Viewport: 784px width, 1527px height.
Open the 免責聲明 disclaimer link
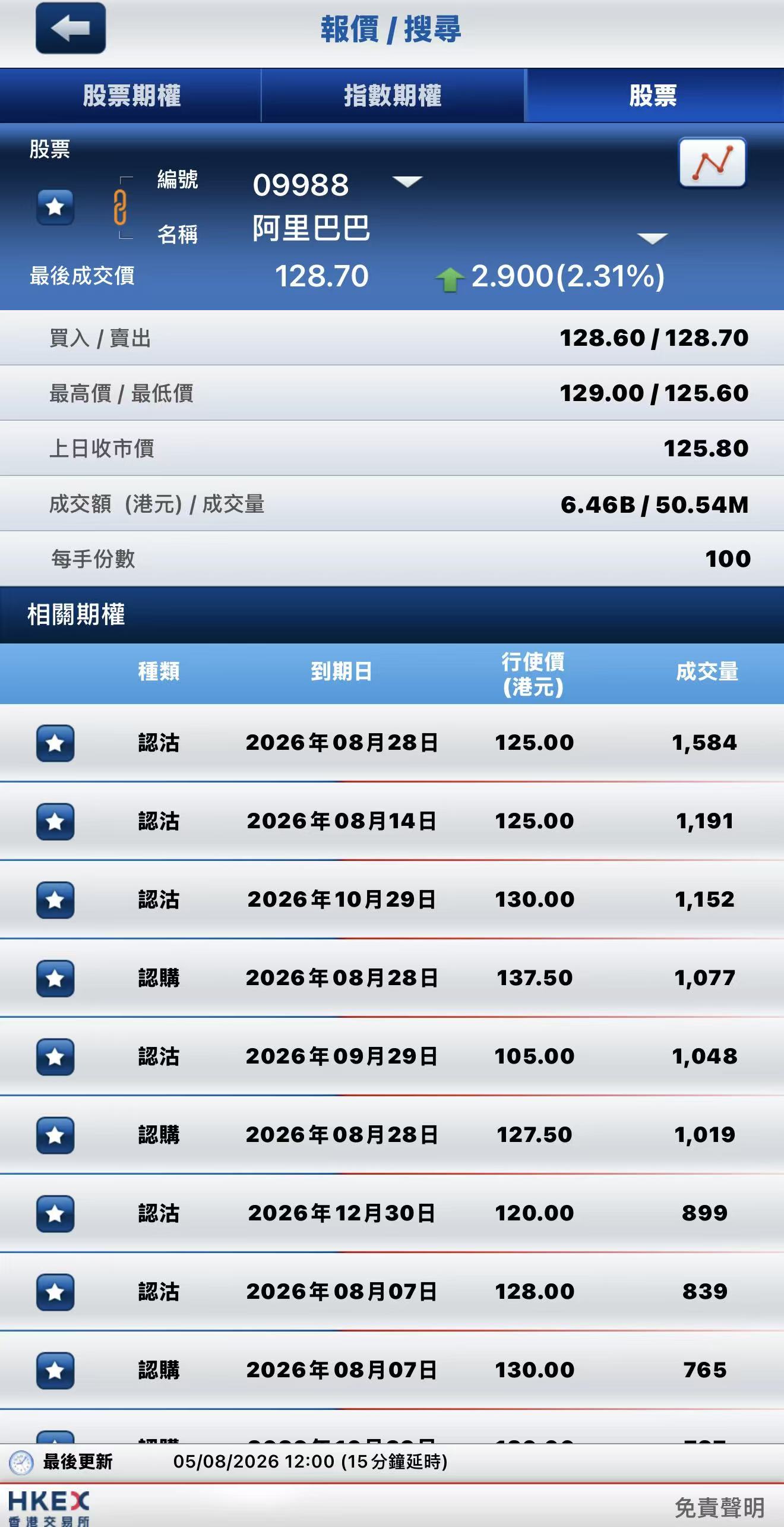719,1507
